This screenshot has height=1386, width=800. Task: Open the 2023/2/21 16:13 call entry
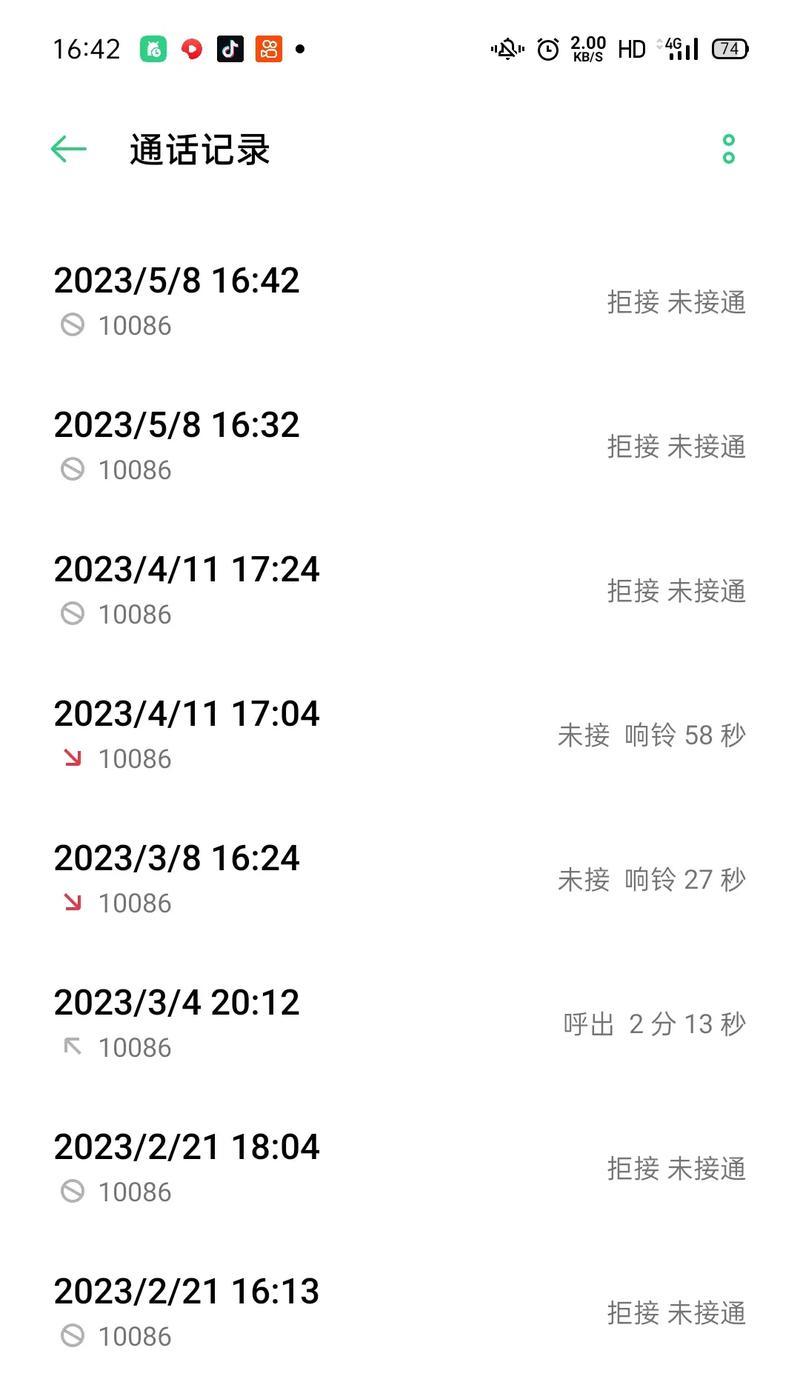[x=400, y=1312]
